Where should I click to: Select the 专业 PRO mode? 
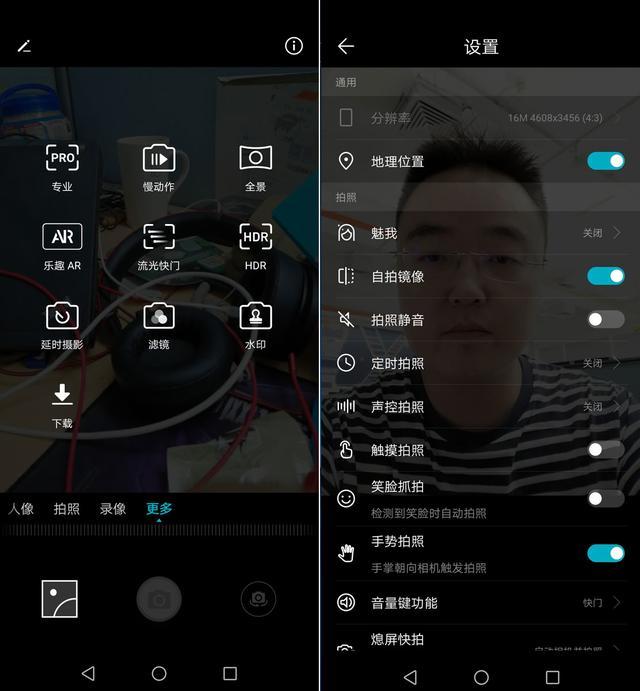point(62,166)
